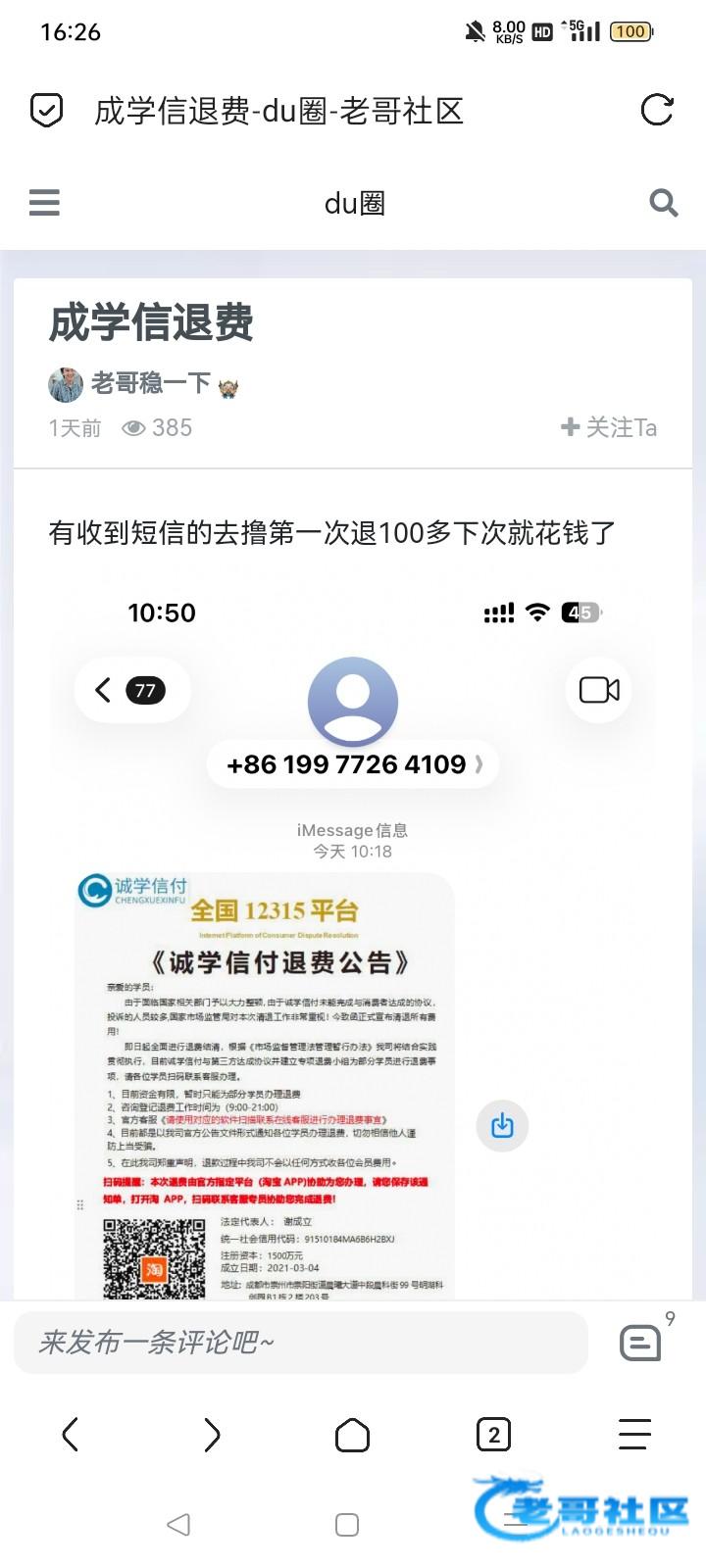
Task: Show the 2 open browser tabs
Action: pyautogui.click(x=493, y=1435)
